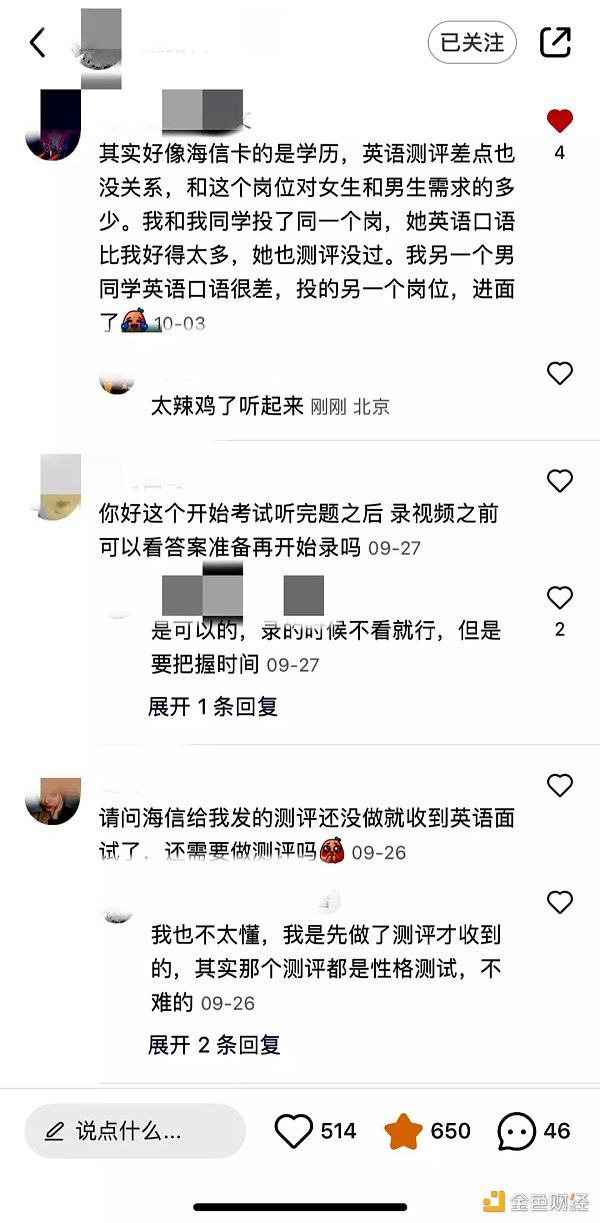Like the reply 我也不太懂
Viewport: 600px width, 1223px height.
[x=559, y=903]
